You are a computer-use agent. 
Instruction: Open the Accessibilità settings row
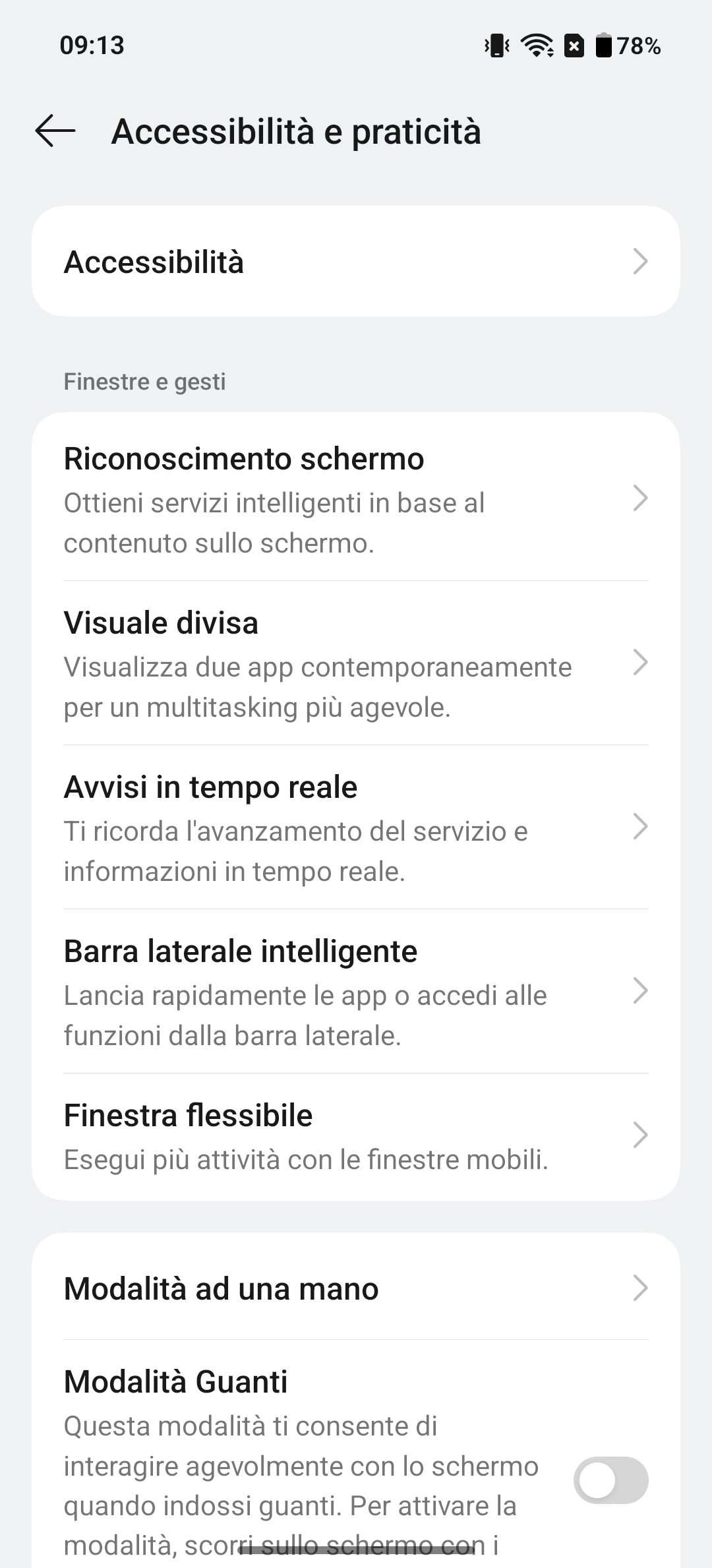(356, 262)
